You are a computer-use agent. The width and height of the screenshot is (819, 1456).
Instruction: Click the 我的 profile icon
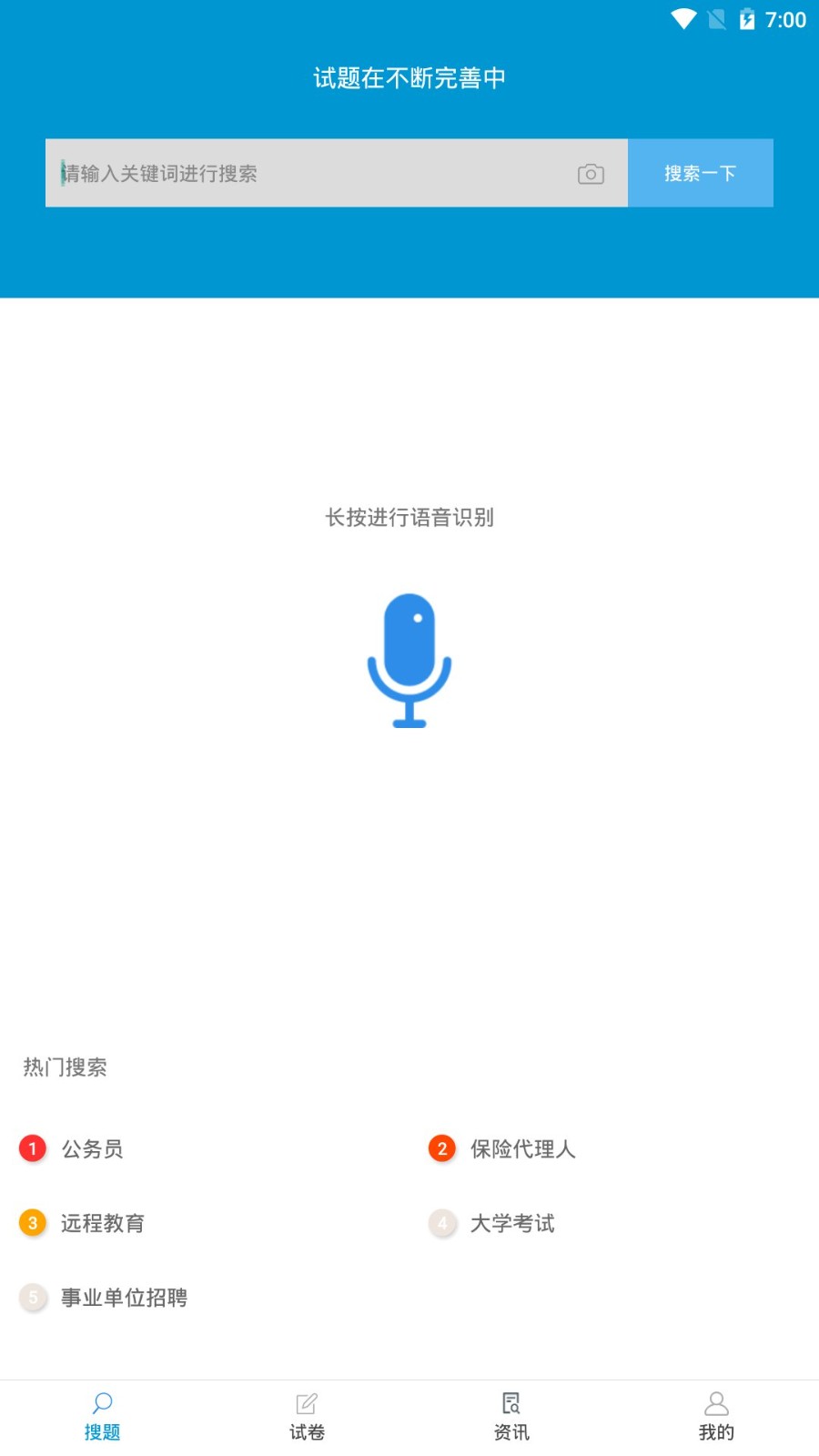[717, 1404]
